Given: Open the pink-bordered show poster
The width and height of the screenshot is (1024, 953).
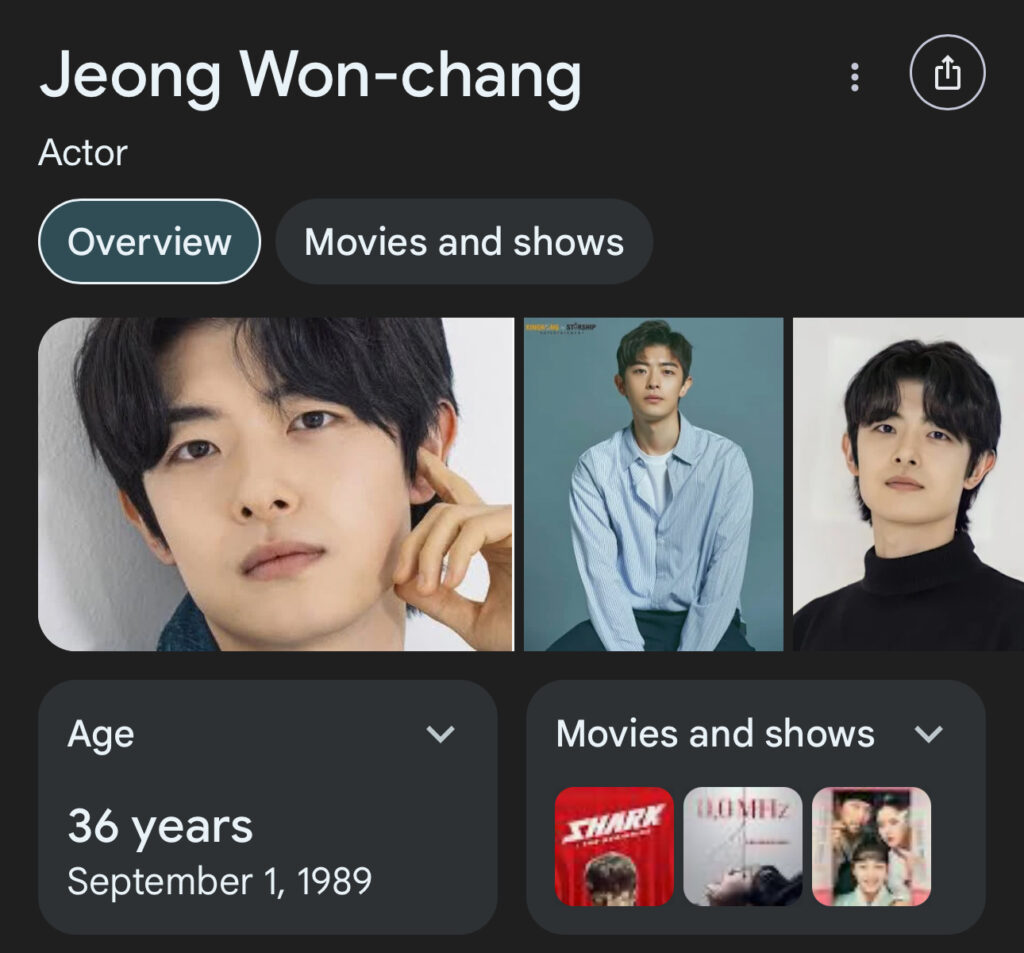Looking at the screenshot, I should pyautogui.click(x=871, y=846).
